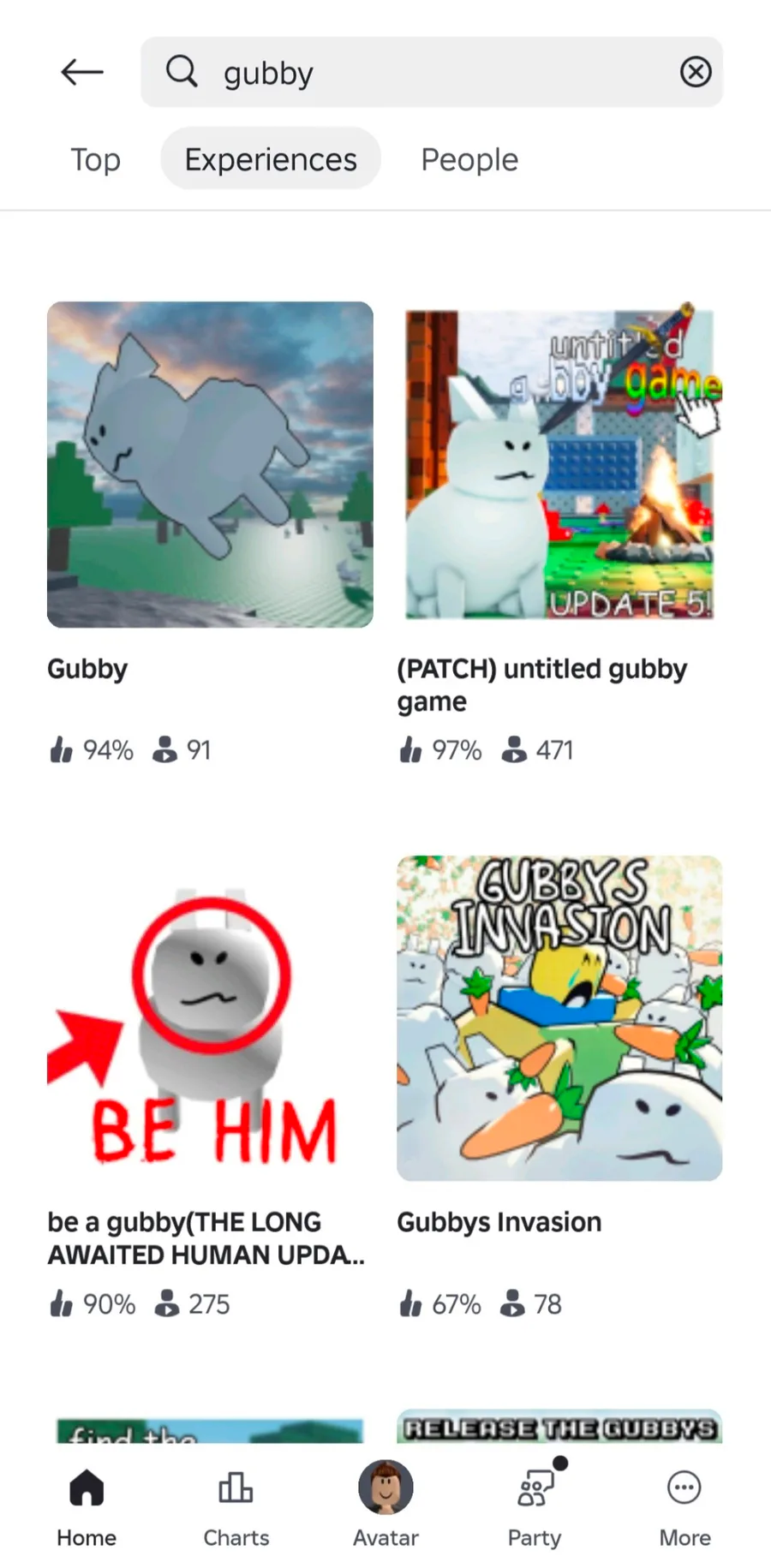The height and width of the screenshot is (1568, 771).
Task: Open the Avatar tab
Action: coord(385,1507)
